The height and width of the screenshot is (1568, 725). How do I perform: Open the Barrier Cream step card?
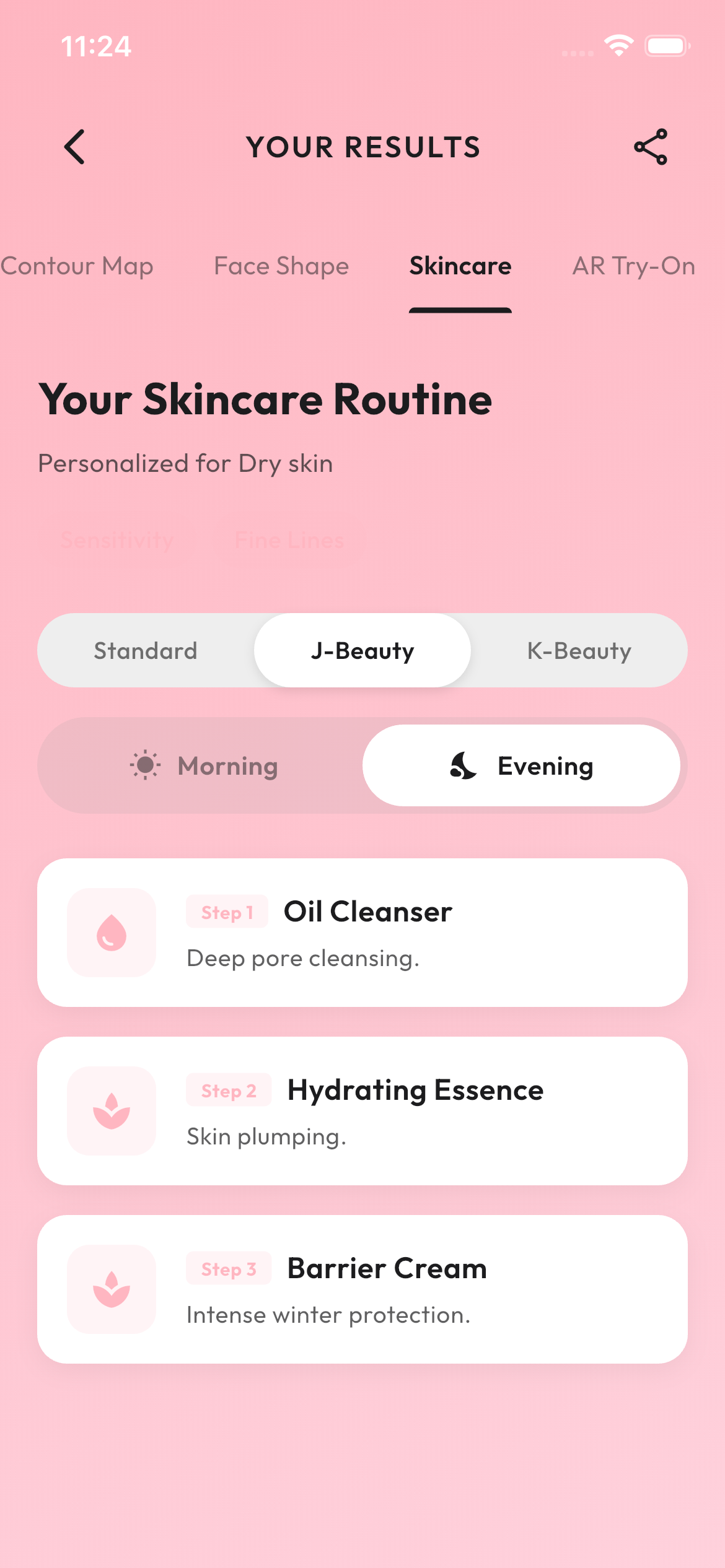(x=362, y=1289)
